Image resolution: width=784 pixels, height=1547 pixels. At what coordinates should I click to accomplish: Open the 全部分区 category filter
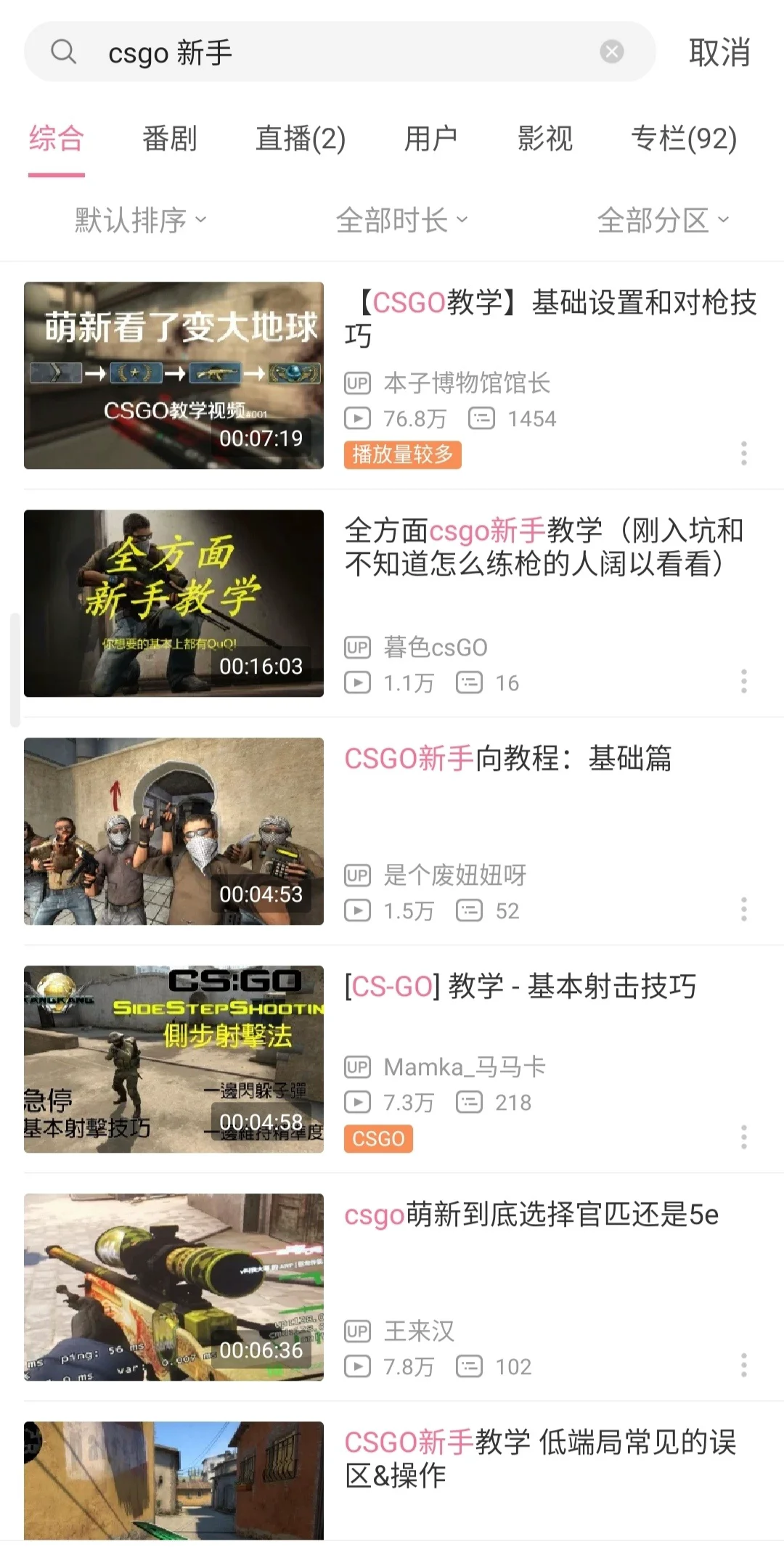coord(662,220)
